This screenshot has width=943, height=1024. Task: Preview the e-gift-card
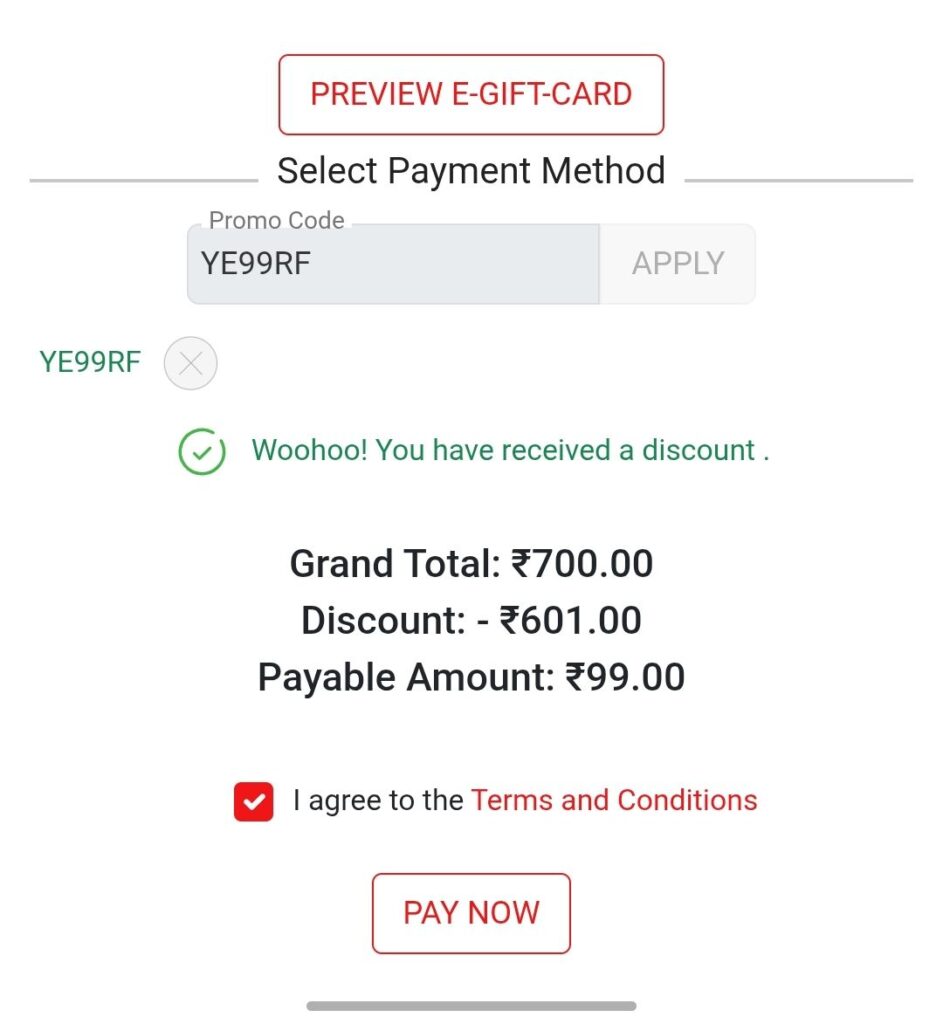(471, 94)
